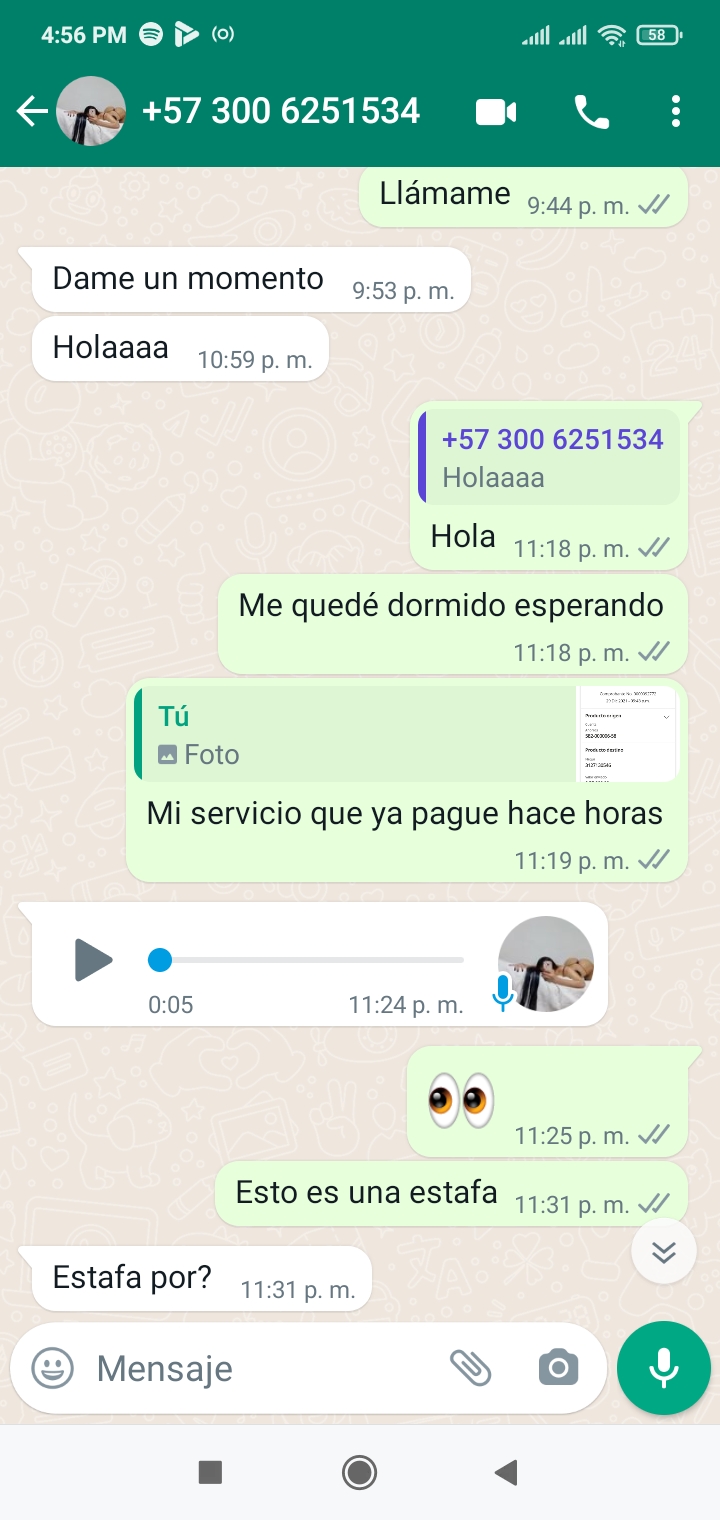This screenshot has height=1520, width=720.
Task: Open the recent apps view
Action: [210, 1472]
